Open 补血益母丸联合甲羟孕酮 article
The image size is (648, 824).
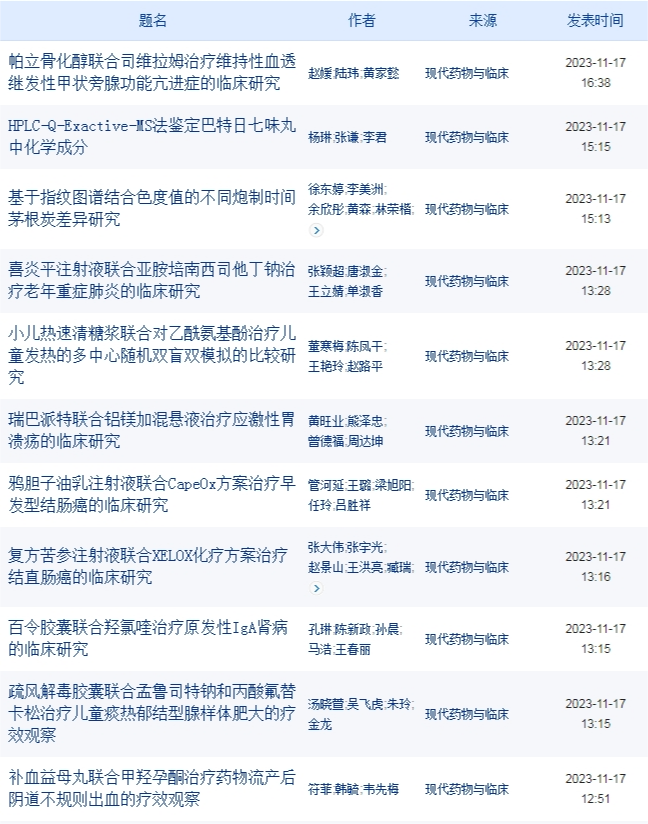coord(152,788)
